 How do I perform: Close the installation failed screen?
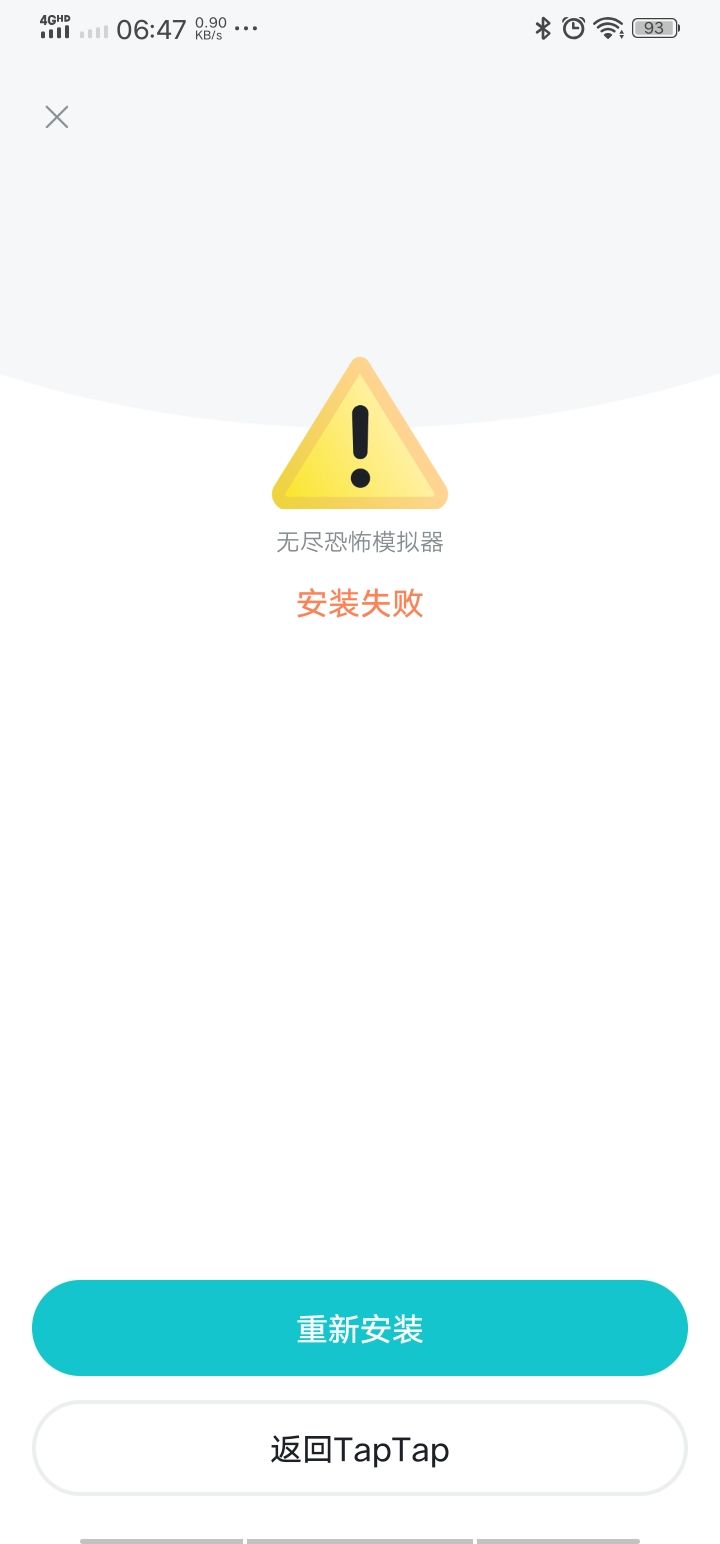coord(57,117)
